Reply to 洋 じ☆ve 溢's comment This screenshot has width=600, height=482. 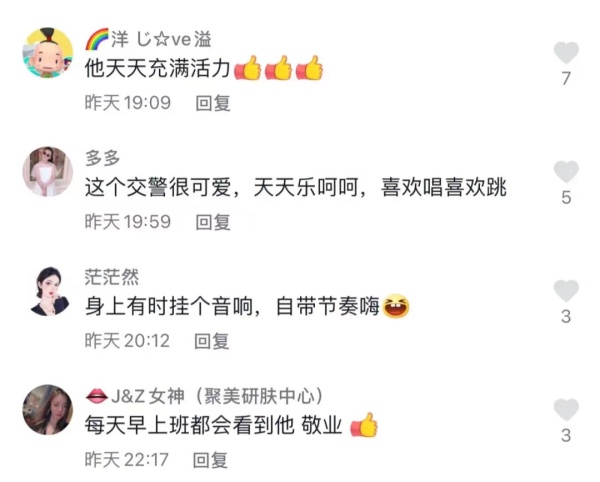pyautogui.click(x=212, y=102)
